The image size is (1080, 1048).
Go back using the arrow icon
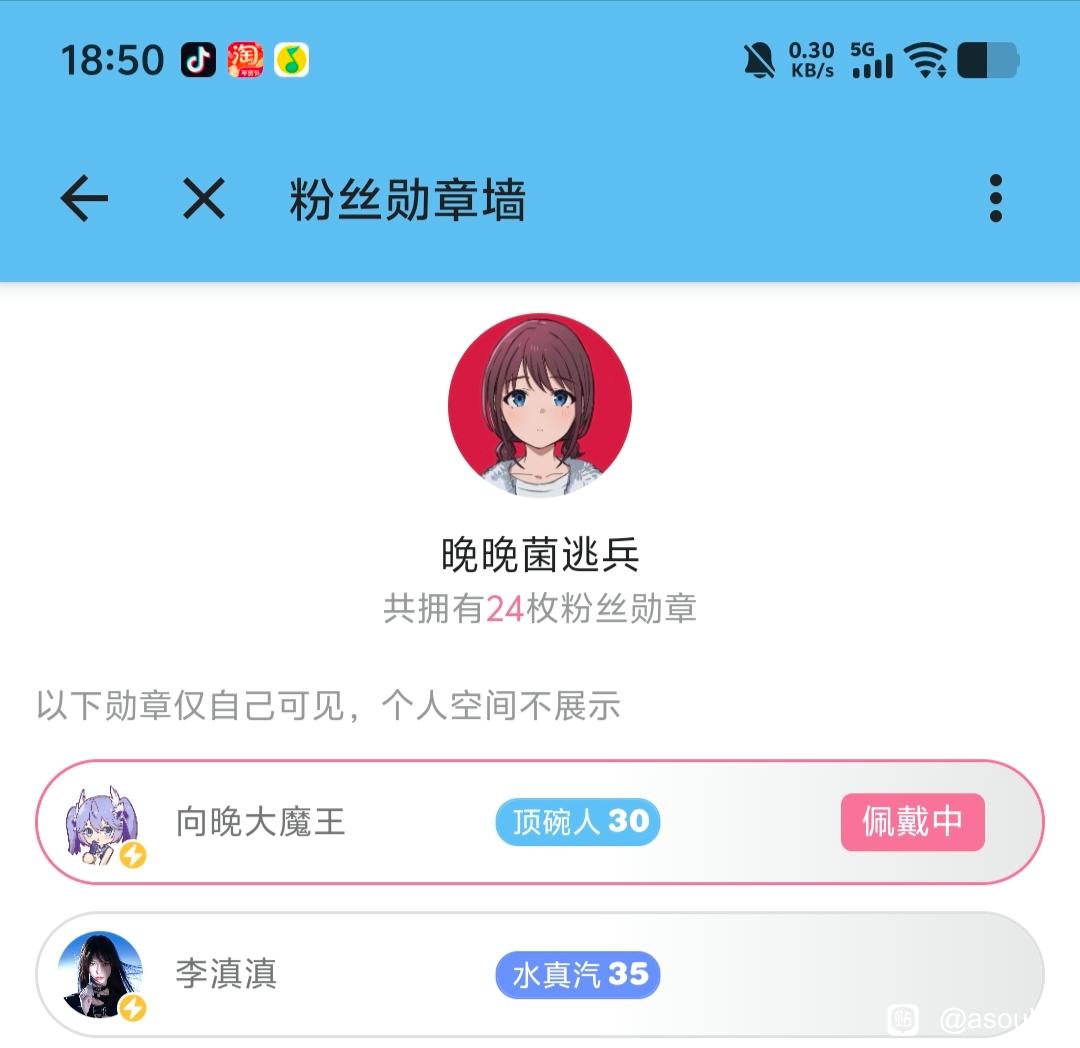[84, 199]
